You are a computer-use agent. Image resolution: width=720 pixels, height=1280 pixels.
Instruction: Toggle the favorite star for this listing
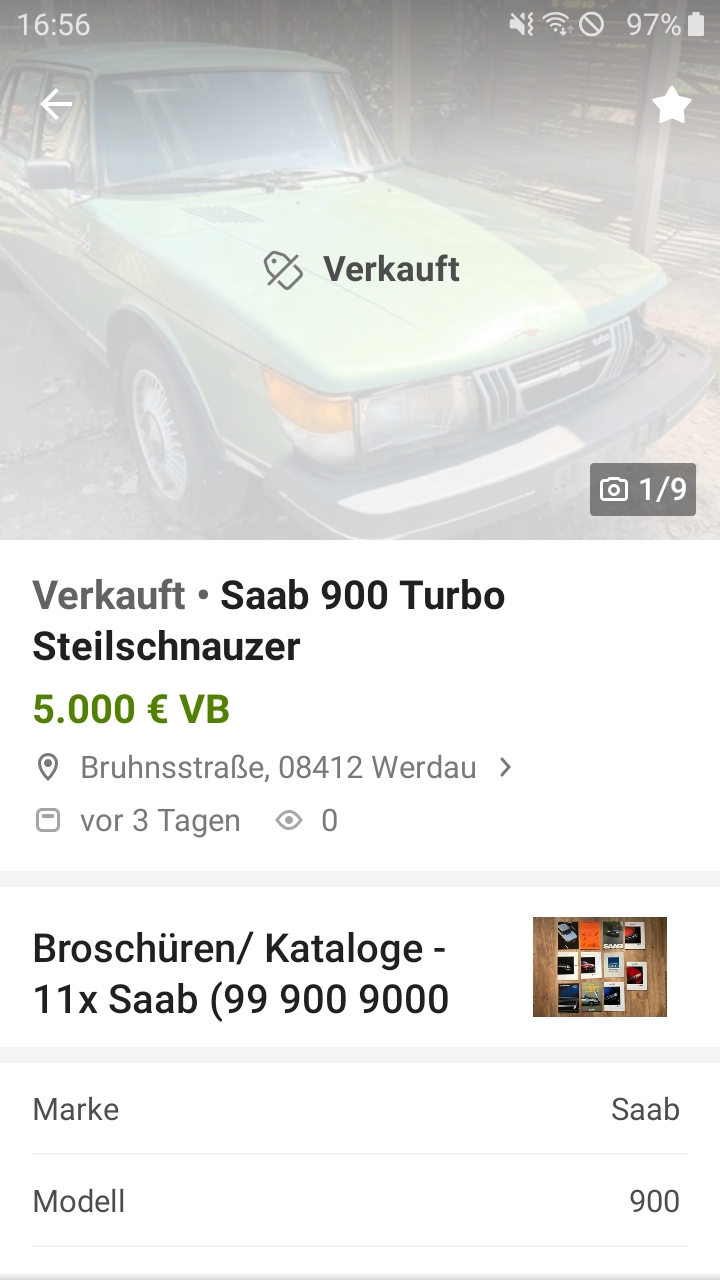pyautogui.click(x=672, y=104)
